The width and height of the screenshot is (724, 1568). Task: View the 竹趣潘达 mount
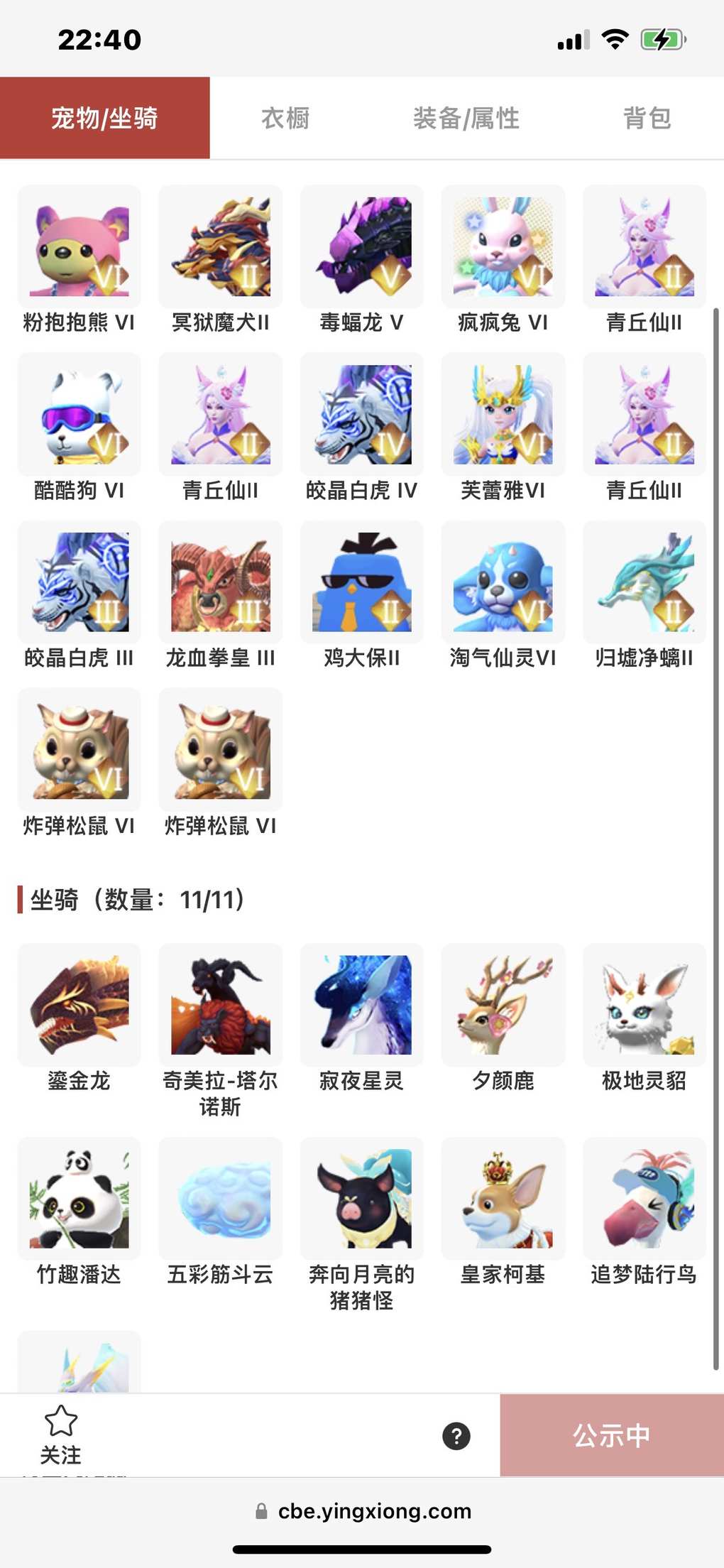(x=79, y=1199)
